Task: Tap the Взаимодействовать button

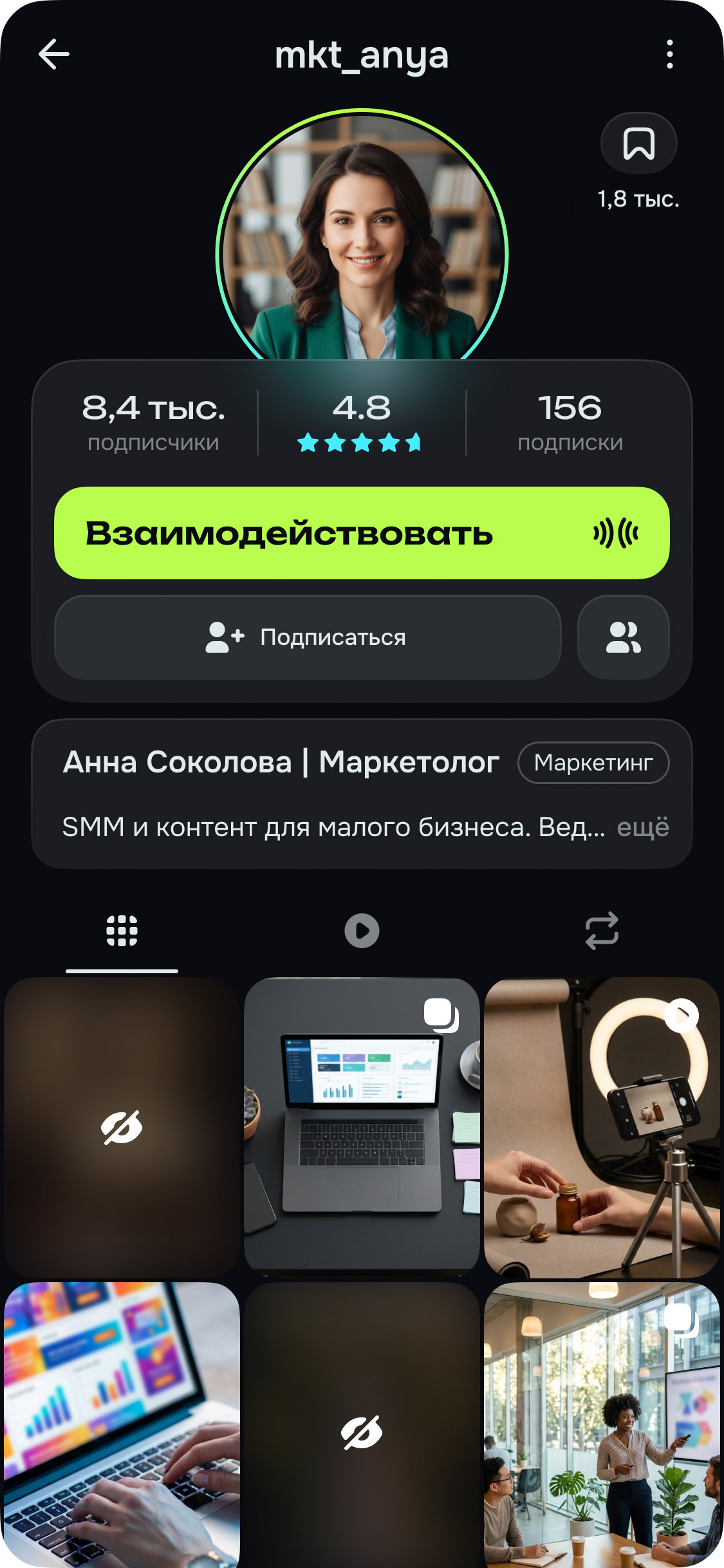Action: (x=362, y=533)
